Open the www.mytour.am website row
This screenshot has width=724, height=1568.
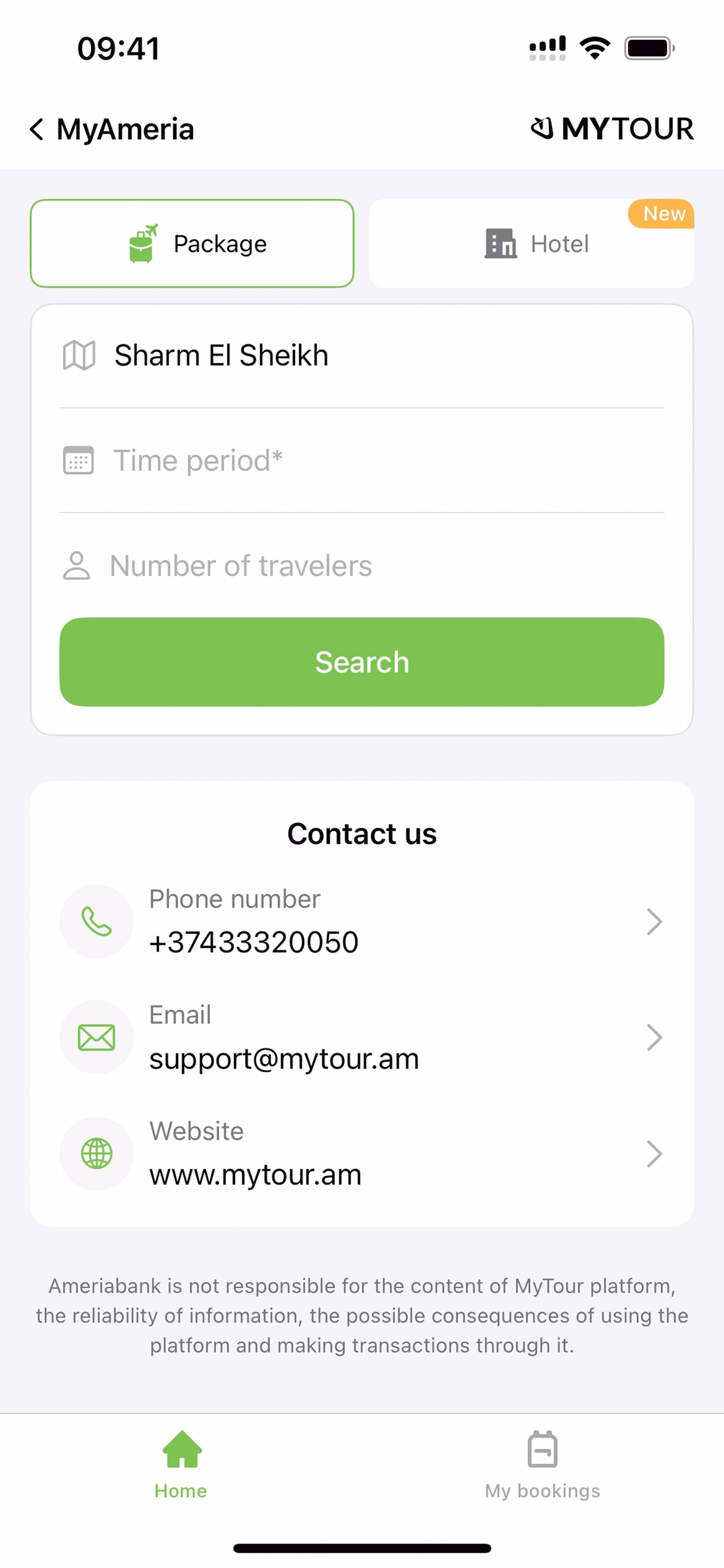click(361, 1153)
